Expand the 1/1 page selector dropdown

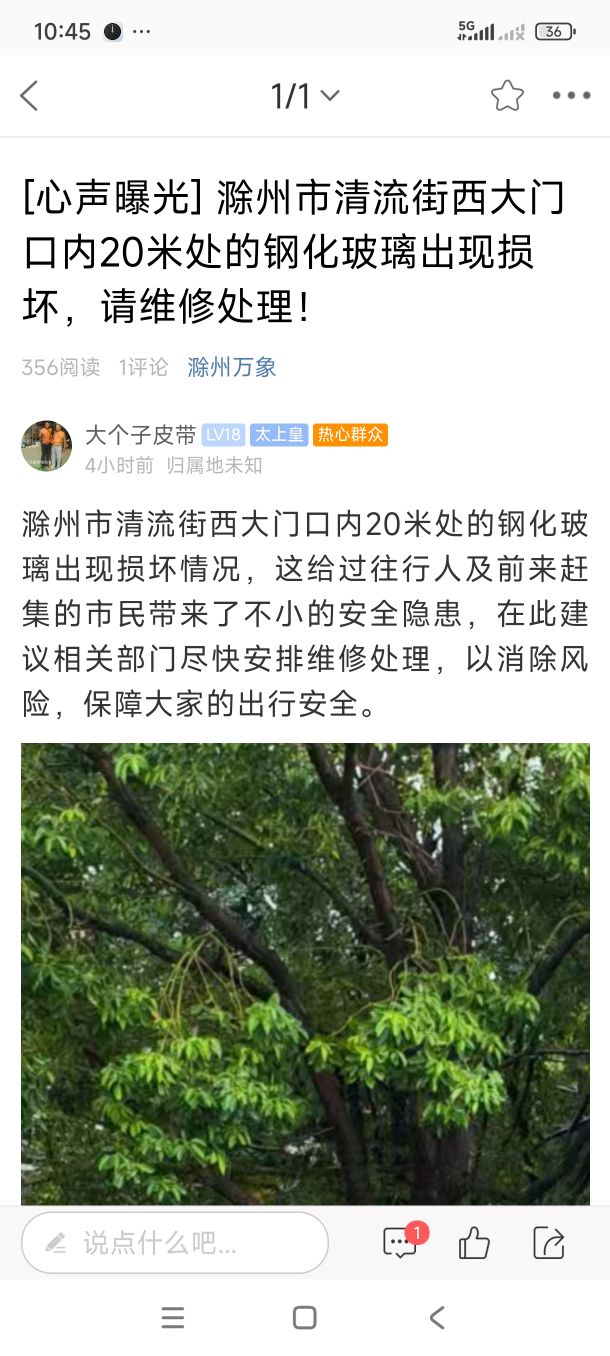click(305, 96)
